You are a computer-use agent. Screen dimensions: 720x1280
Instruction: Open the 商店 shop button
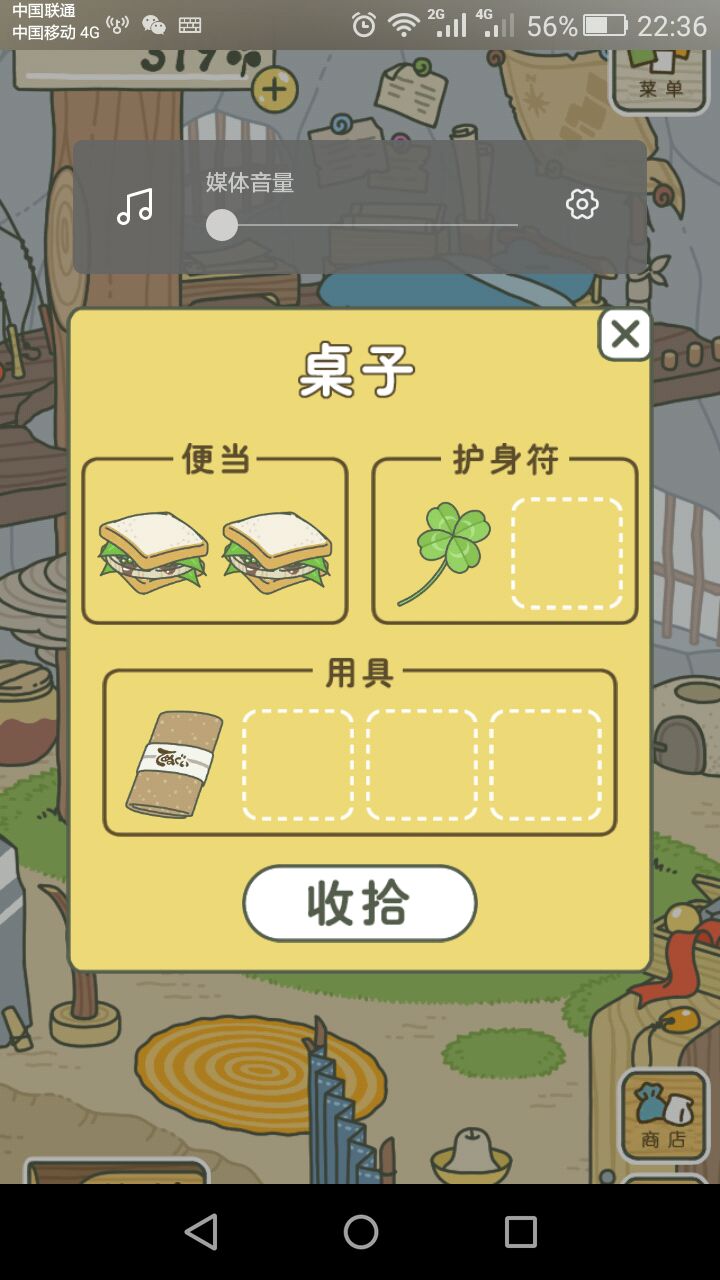pos(664,1115)
